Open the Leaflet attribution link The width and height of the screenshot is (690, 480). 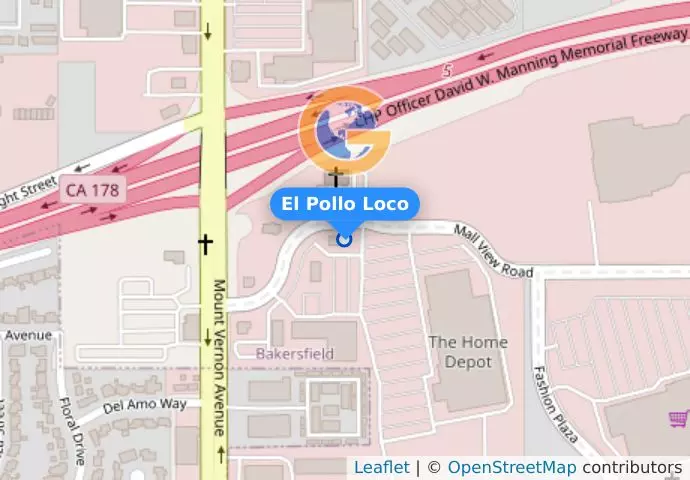tap(381, 467)
